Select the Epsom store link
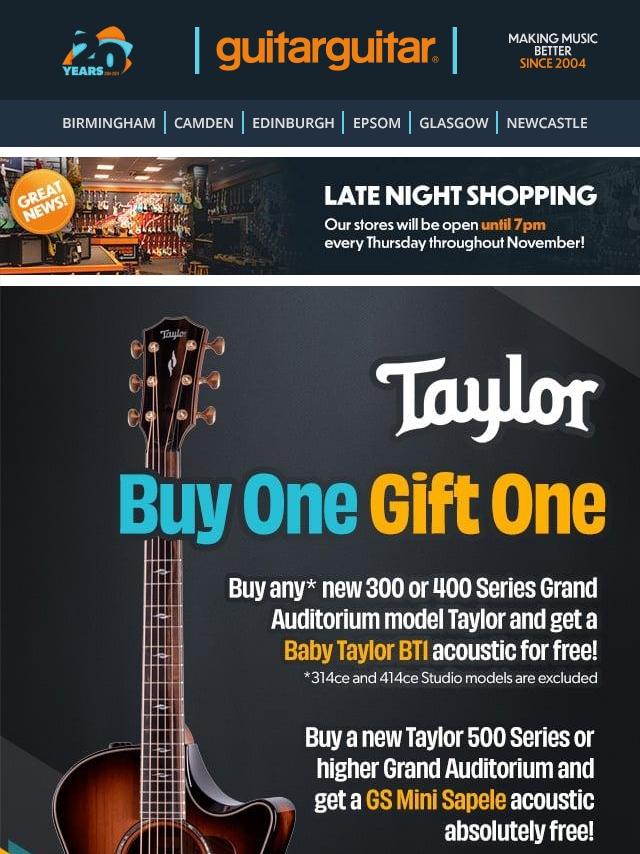Screen dimensions: 640x854 (377, 123)
